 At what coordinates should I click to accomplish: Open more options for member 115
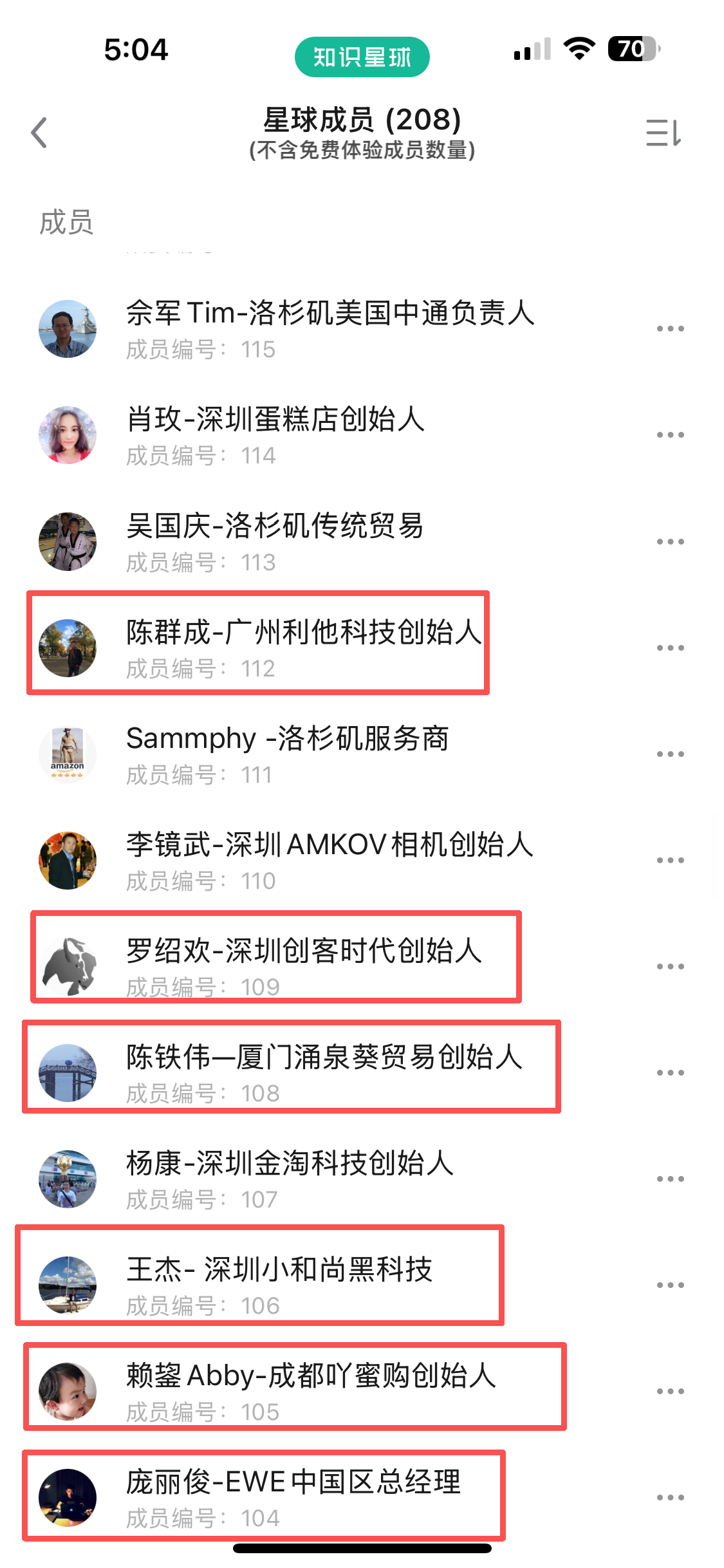670,329
